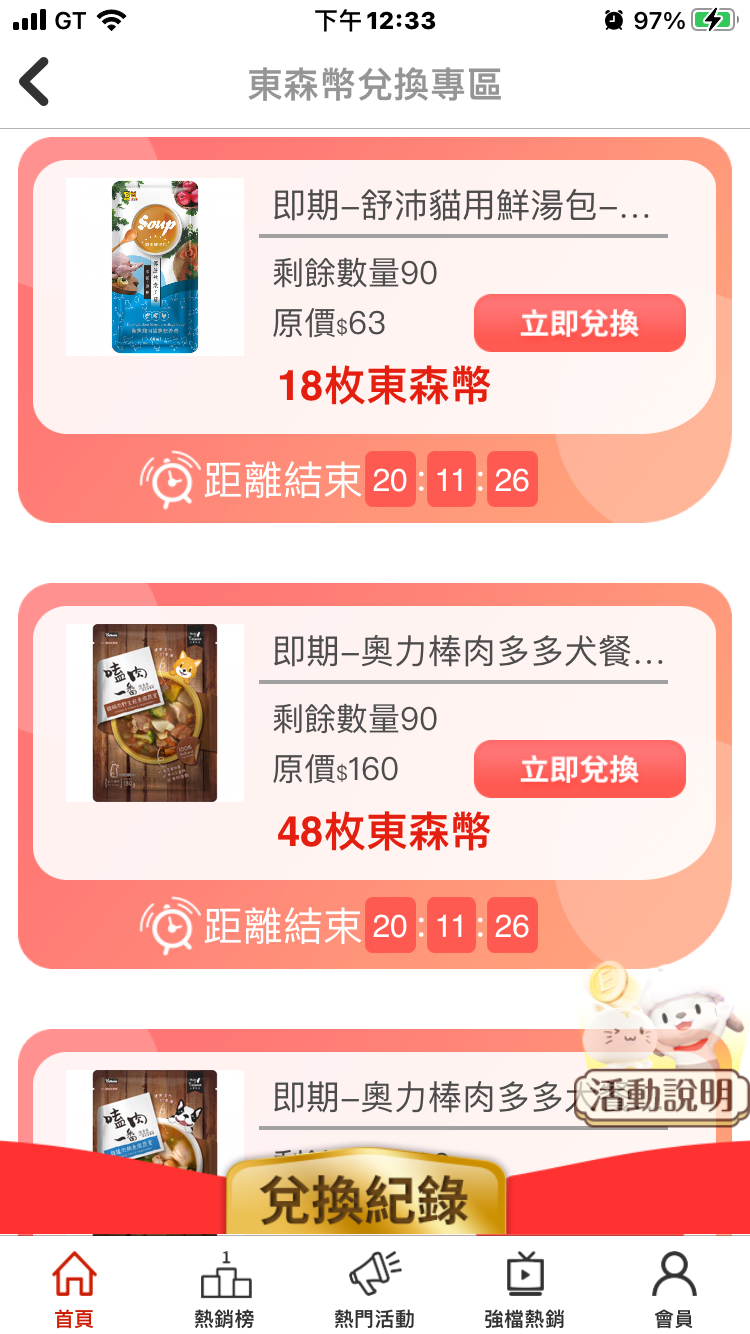Redeem 舒沛貓用鮮湯包 with 立即兌換

pyautogui.click(x=579, y=324)
